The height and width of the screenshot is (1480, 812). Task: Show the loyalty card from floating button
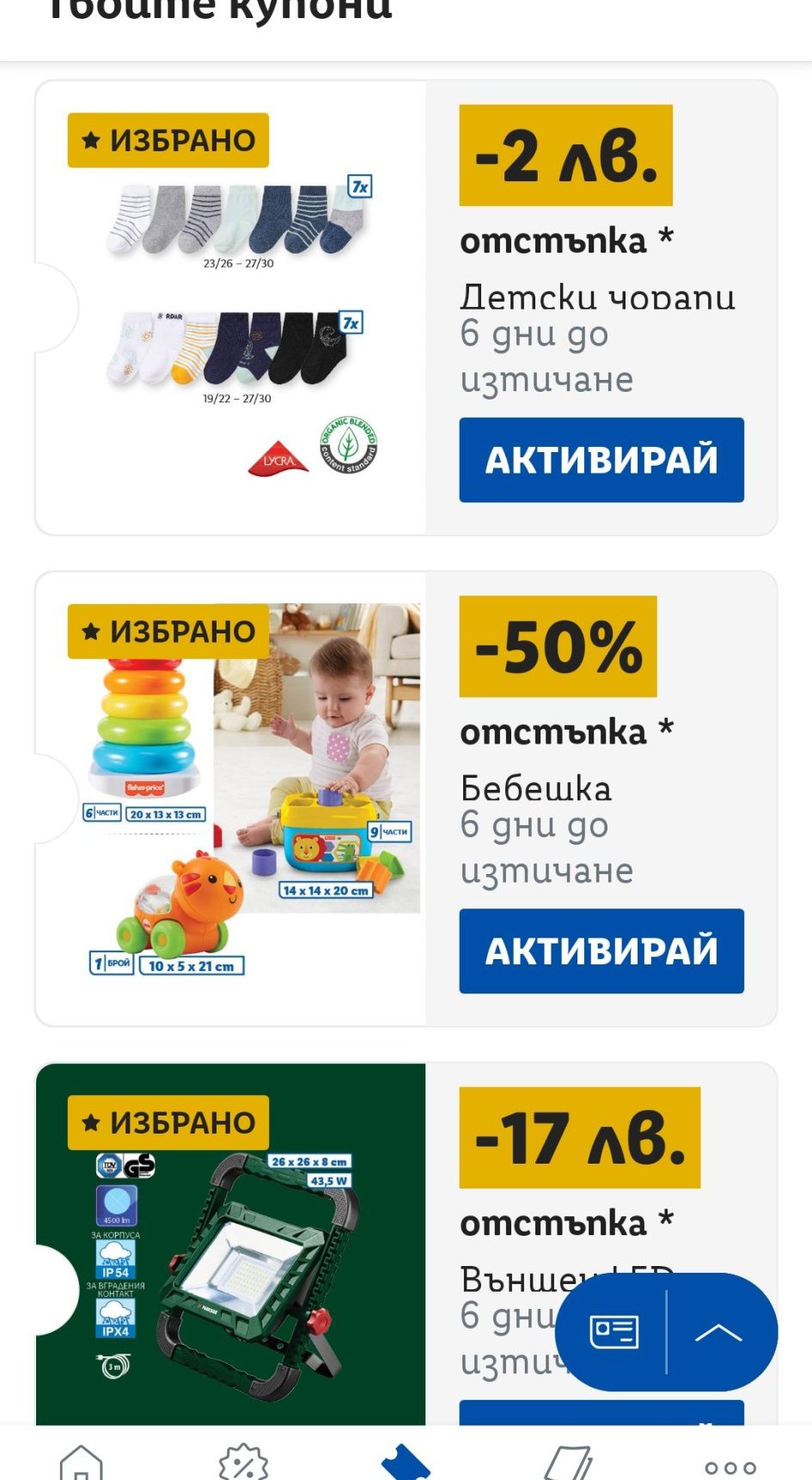tap(614, 1331)
